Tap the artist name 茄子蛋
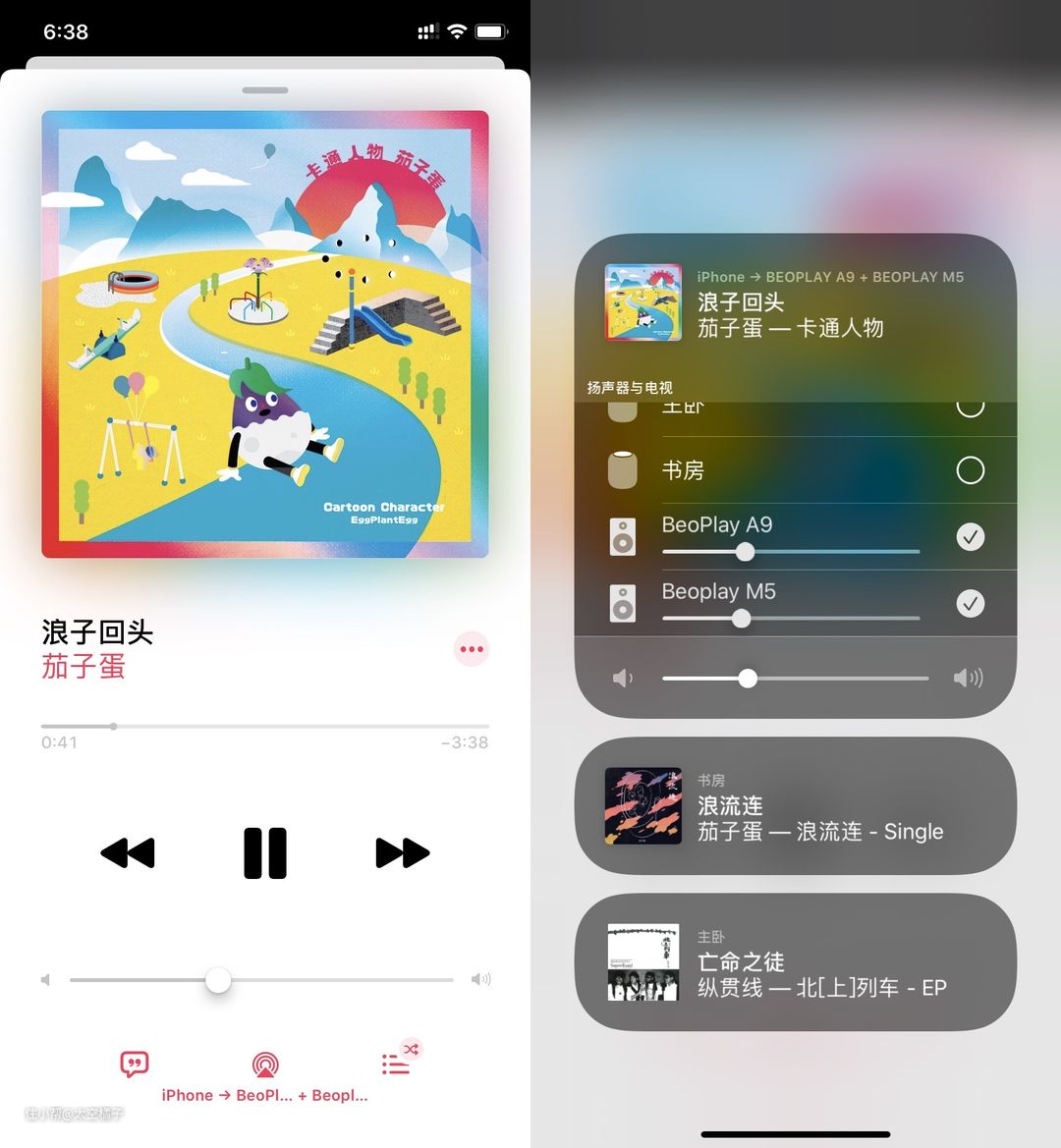The image size is (1061, 1148). coord(84,667)
